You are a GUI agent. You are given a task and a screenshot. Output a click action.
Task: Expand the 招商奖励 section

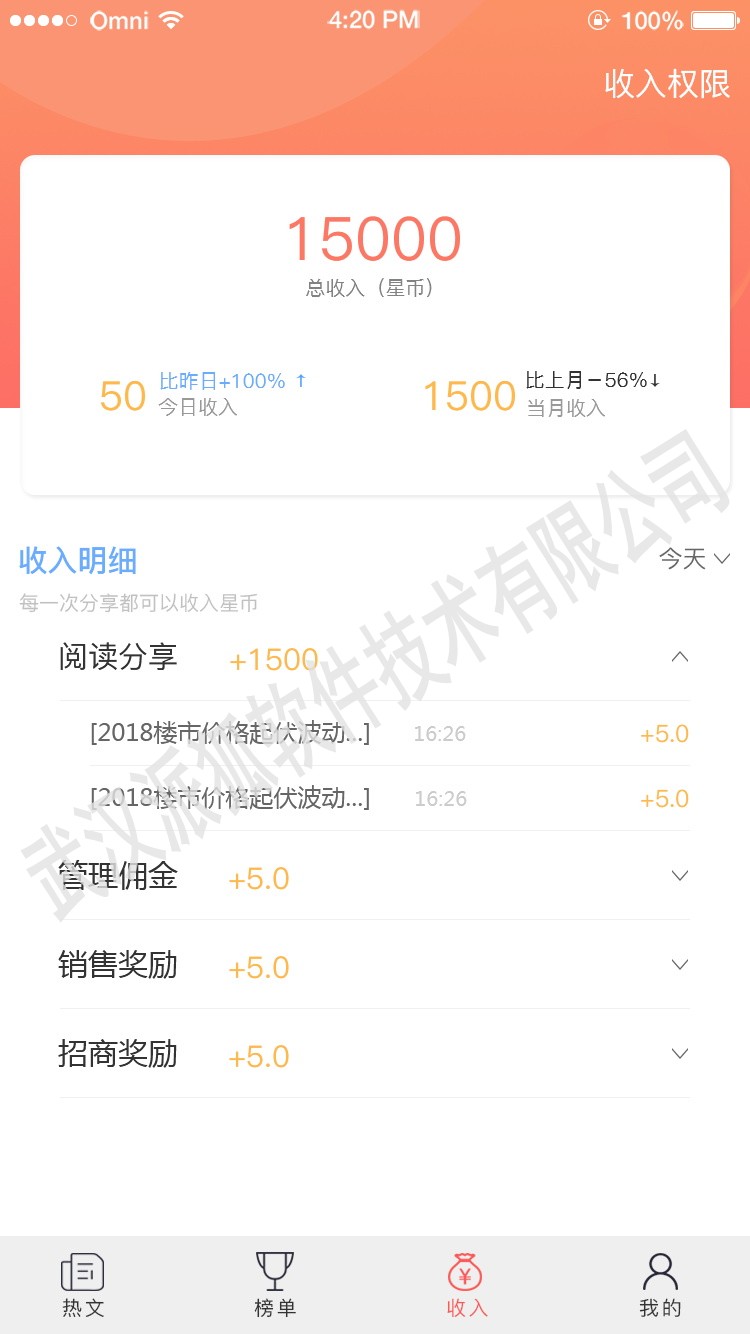374,1054
